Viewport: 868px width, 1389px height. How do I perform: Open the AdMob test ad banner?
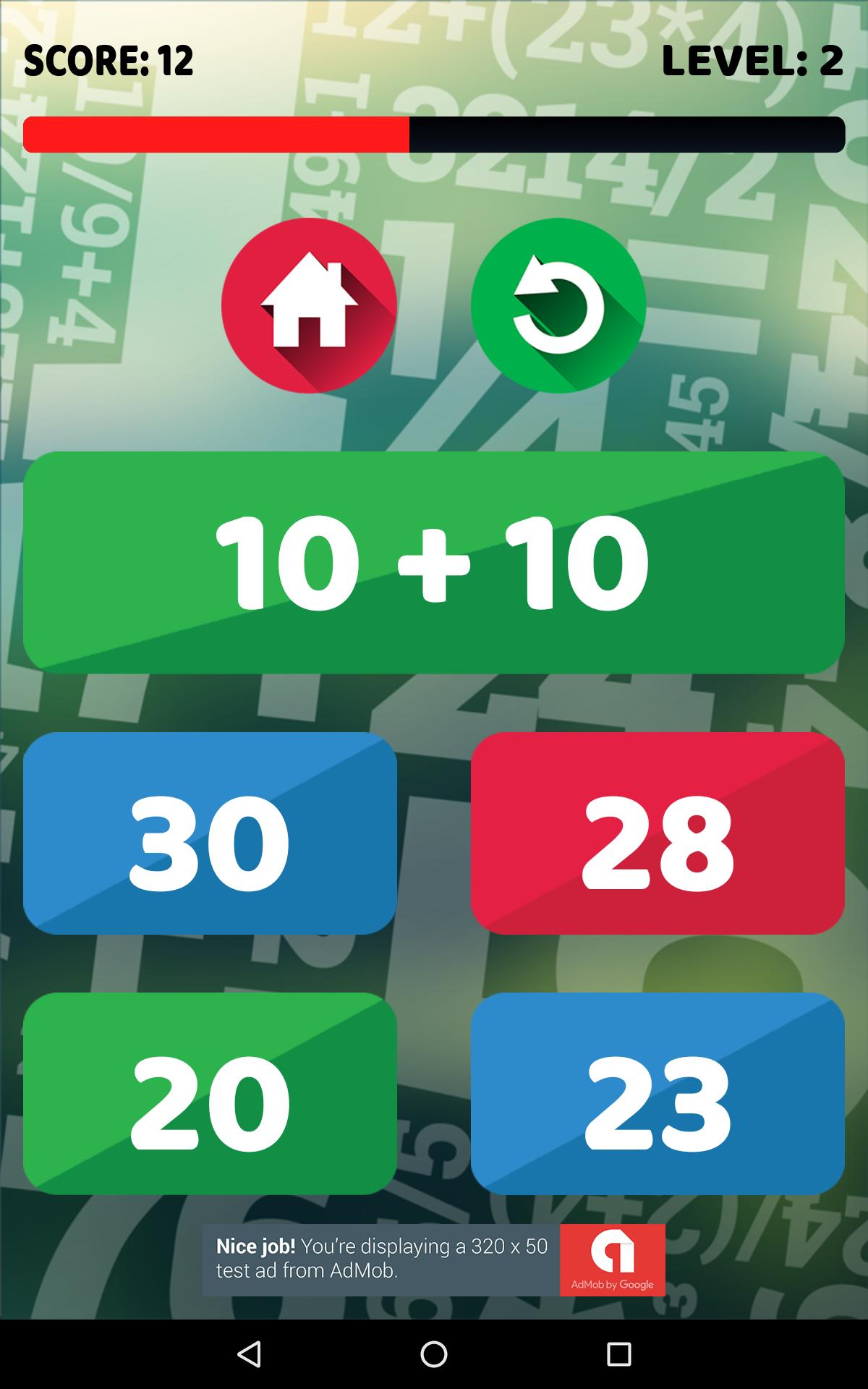[434, 1260]
